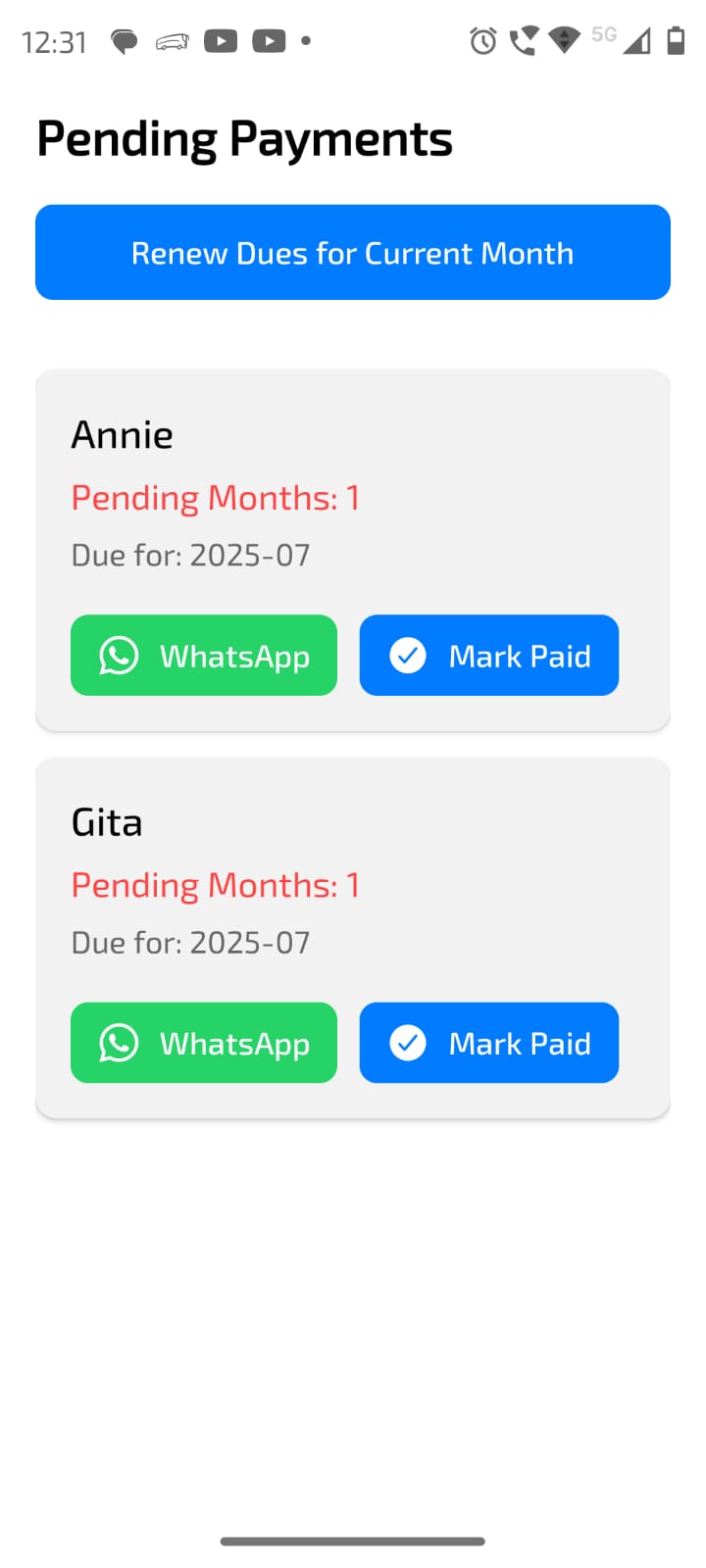
Task: Message Gita via WhatsApp button
Action: coord(204,1043)
